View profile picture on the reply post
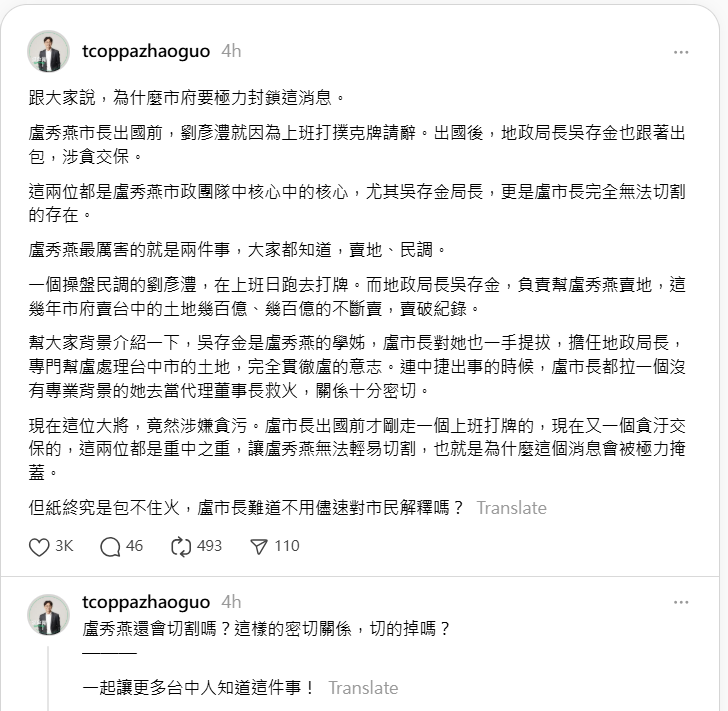Screen dimensions: 728x711 coord(48,614)
